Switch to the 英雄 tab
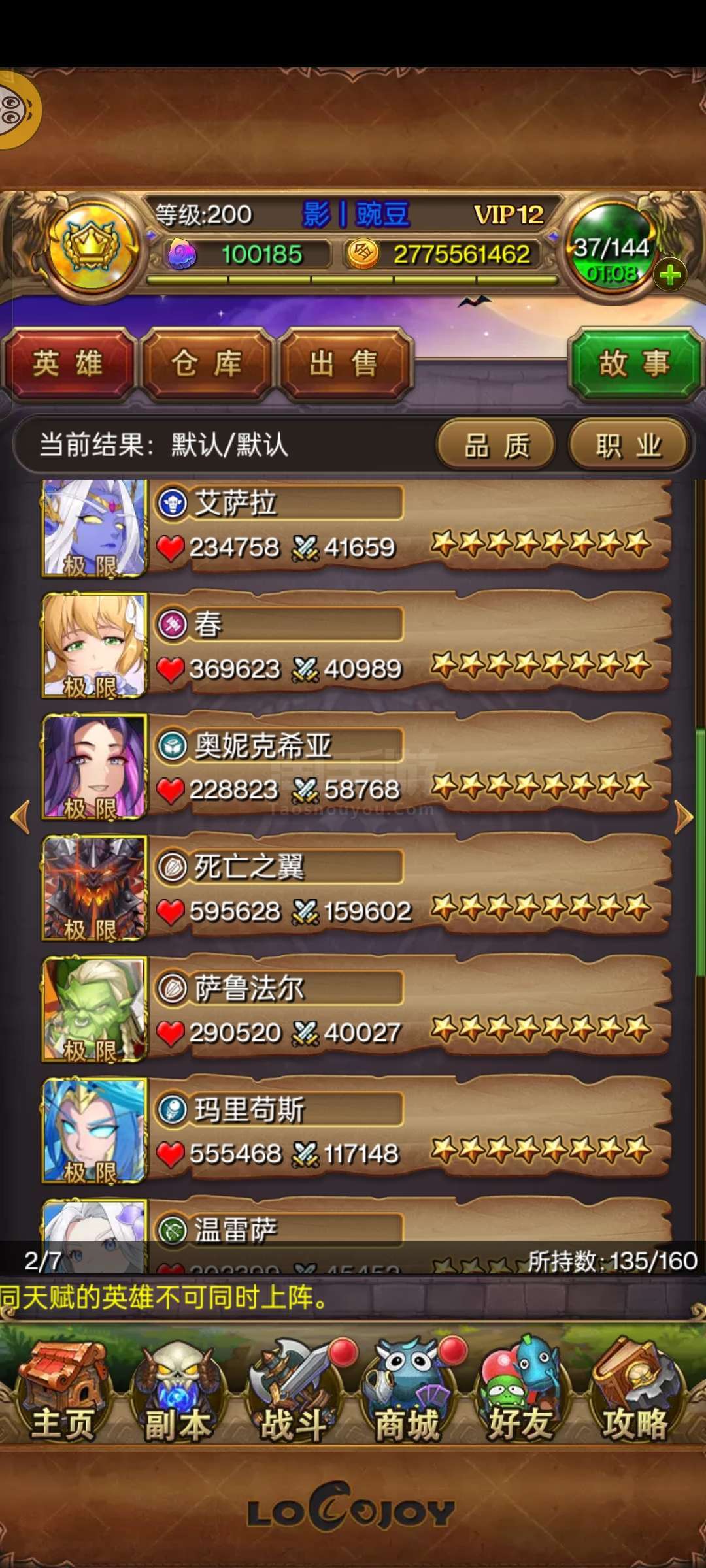 tap(69, 364)
